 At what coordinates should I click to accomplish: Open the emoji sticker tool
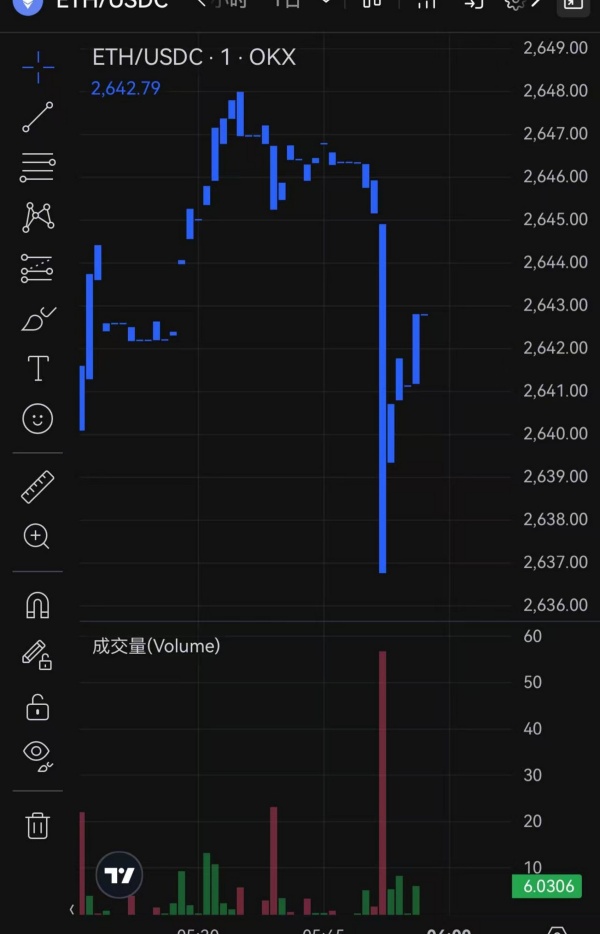point(38,419)
